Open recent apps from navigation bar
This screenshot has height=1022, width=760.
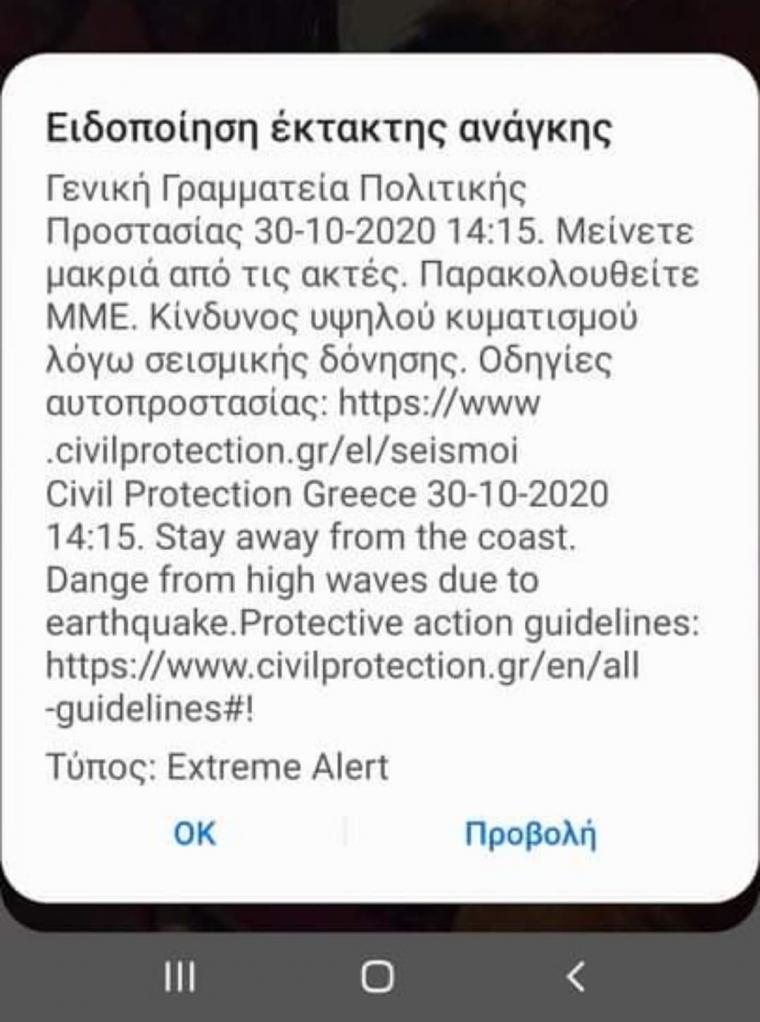pyautogui.click(x=180, y=976)
